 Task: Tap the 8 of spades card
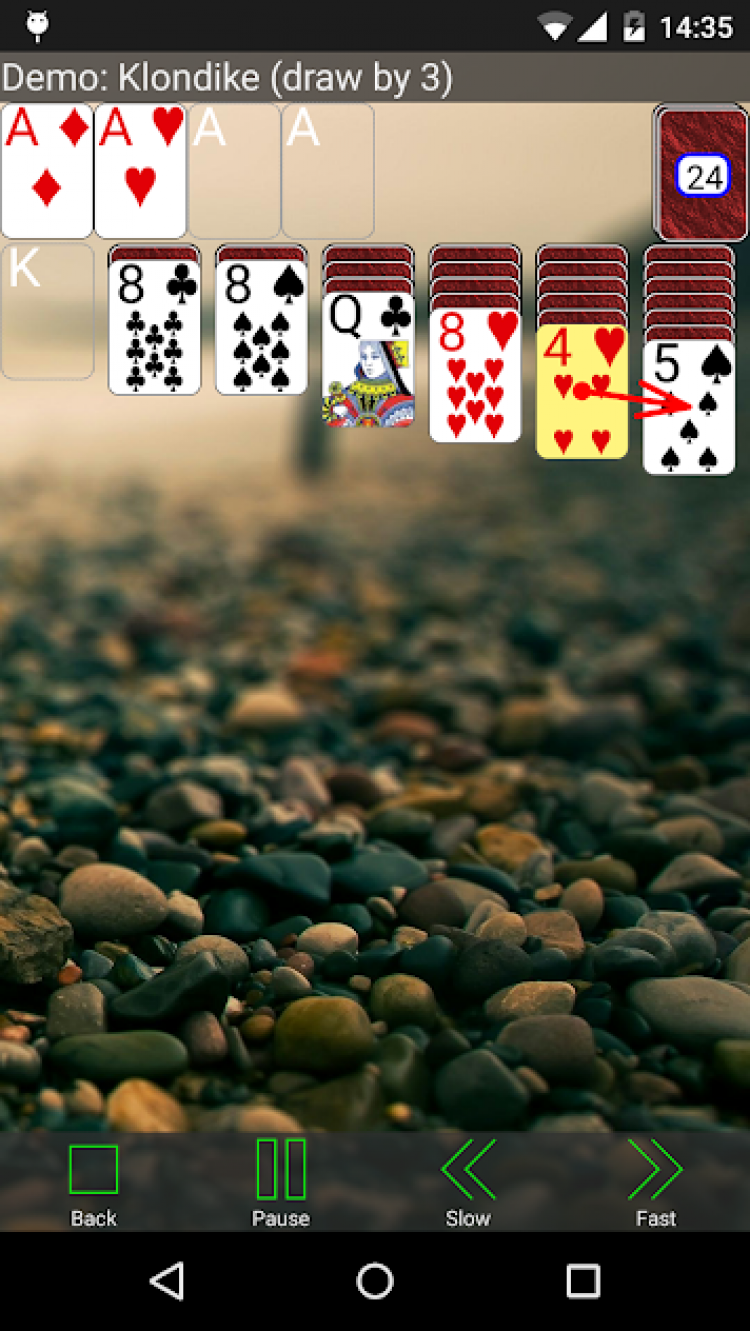261,328
